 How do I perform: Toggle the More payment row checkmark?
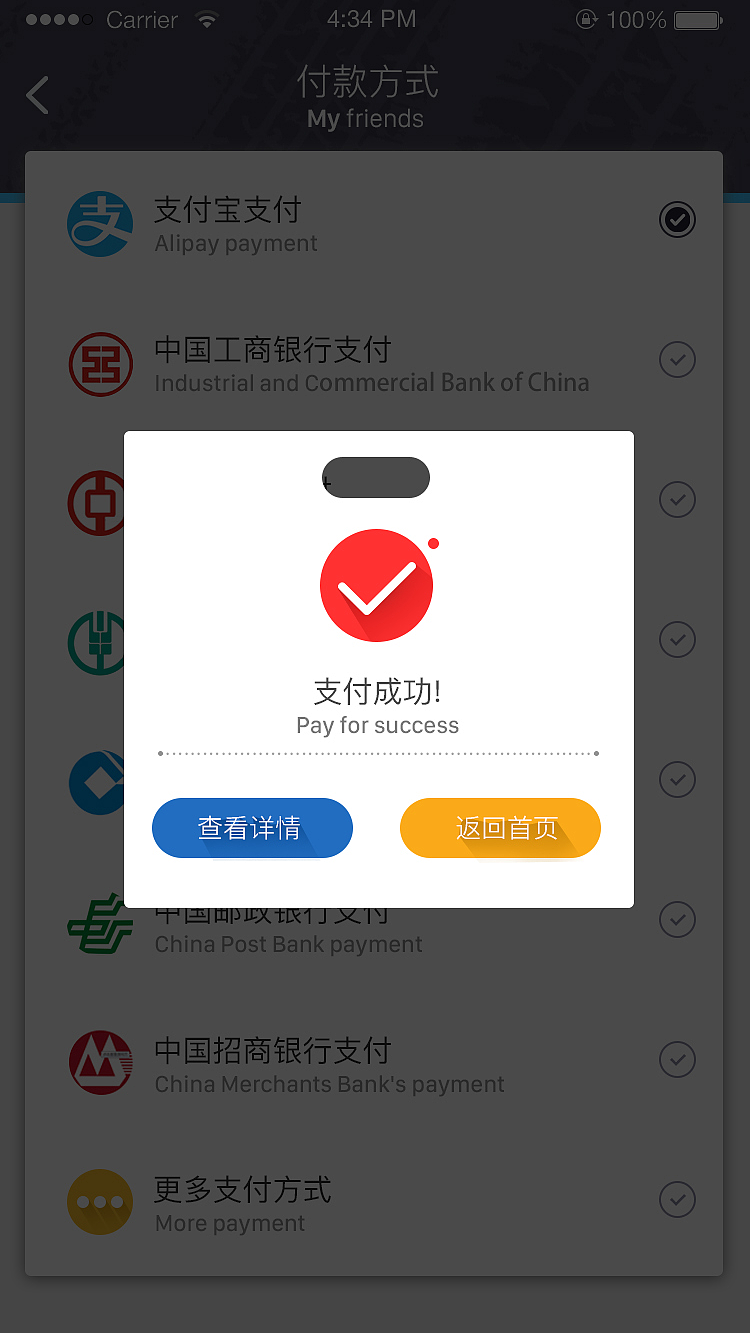(x=677, y=1200)
